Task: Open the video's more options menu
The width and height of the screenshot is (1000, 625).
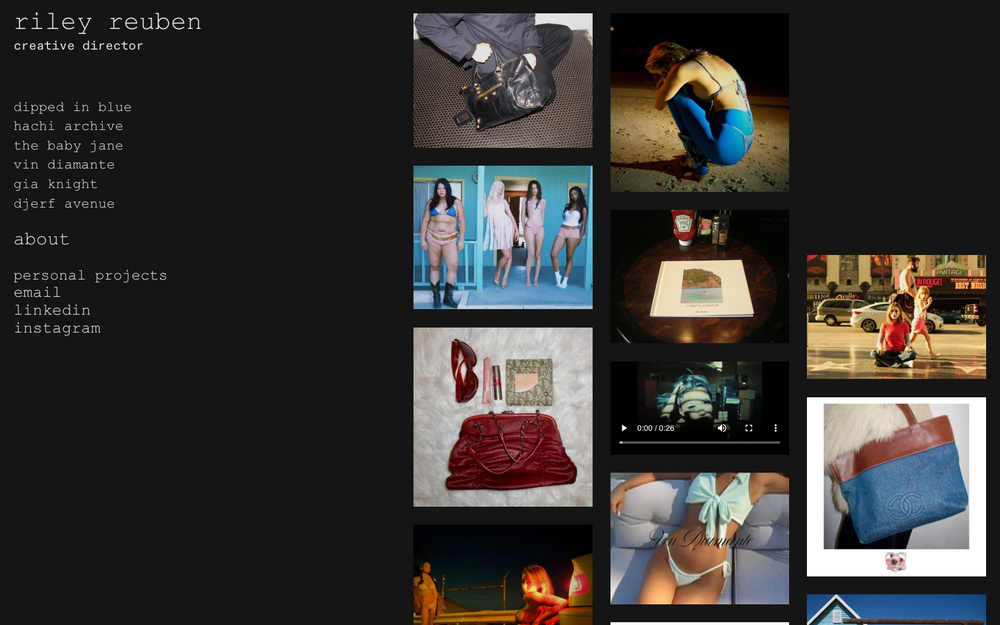Action: tap(775, 428)
